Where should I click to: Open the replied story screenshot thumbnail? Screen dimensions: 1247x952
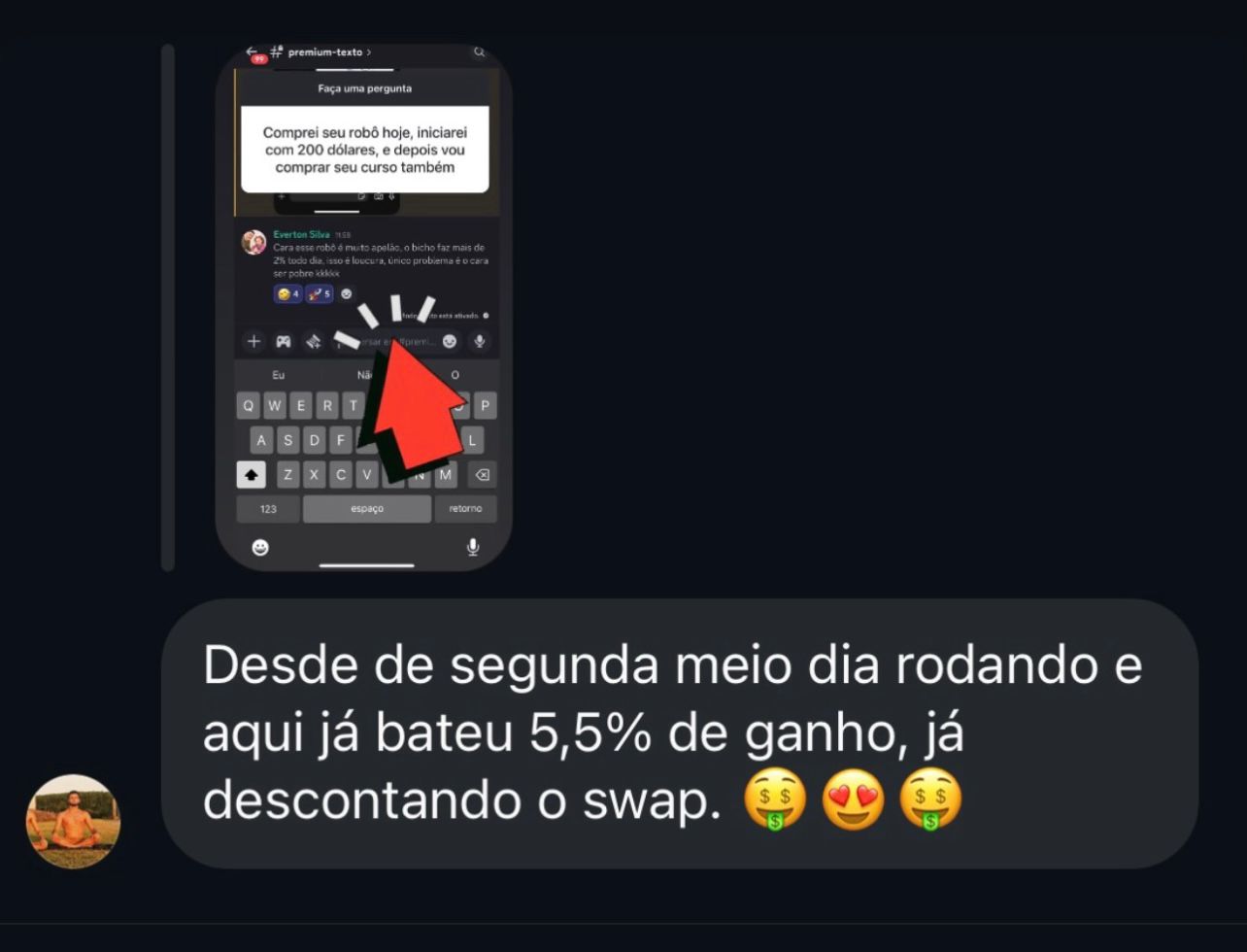pos(363,307)
